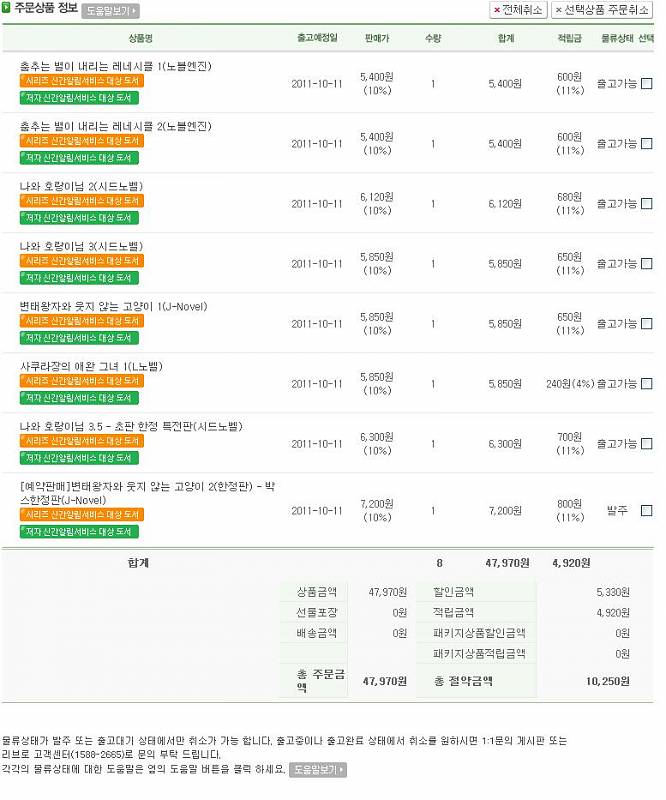Open 저자 신간알림서비스 badge under 나와 호랑이님 2

[x=80, y=217]
